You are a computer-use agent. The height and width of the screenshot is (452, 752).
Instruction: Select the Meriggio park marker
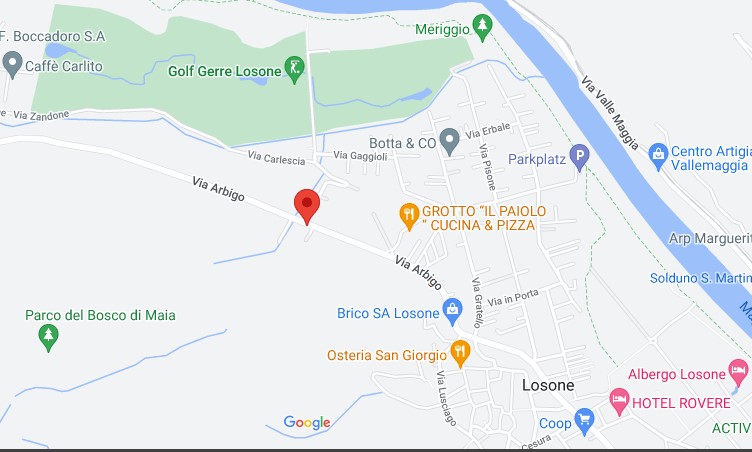tap(482, 24)
